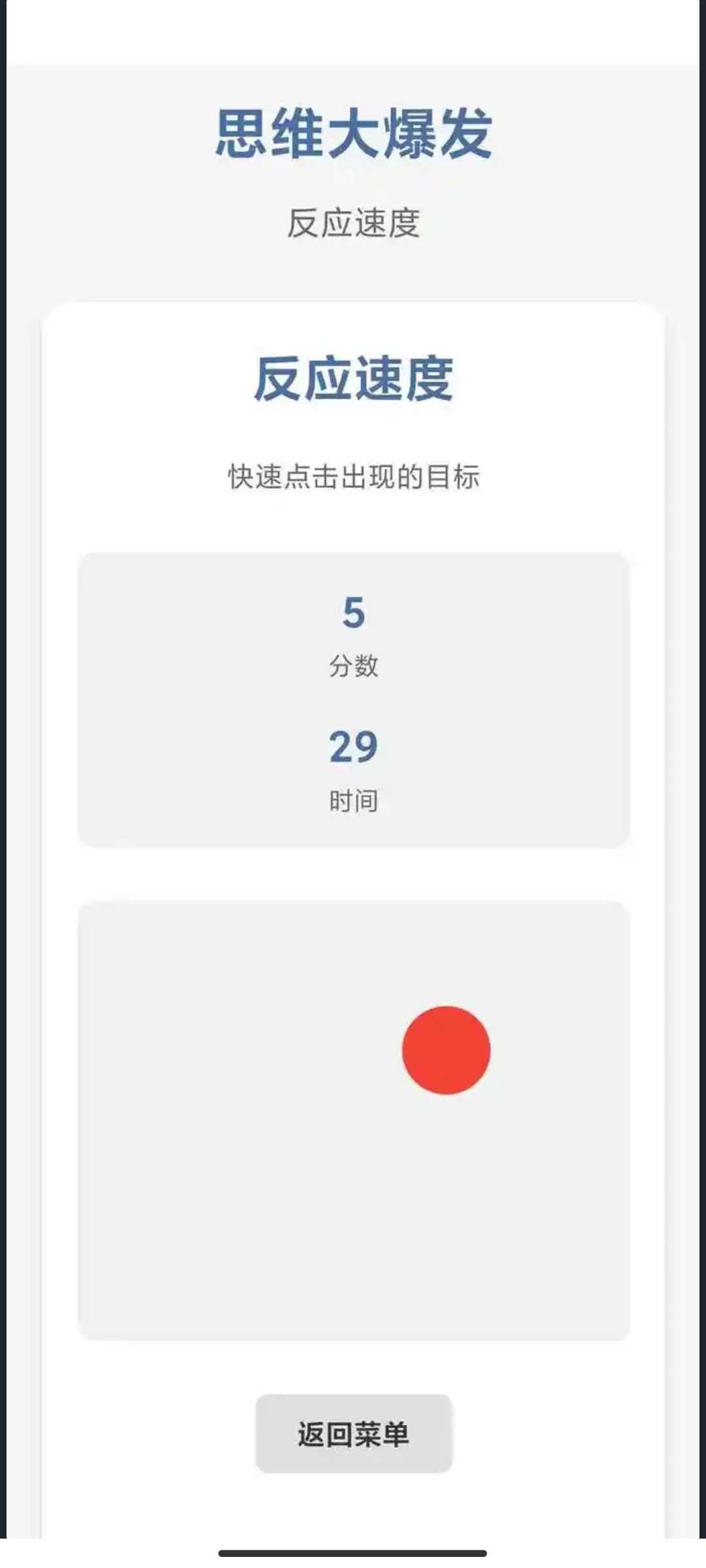Tap the 返回菜单 button
The width and height of the screenshot is (706, 1568).
click(x=354, y=1434)
